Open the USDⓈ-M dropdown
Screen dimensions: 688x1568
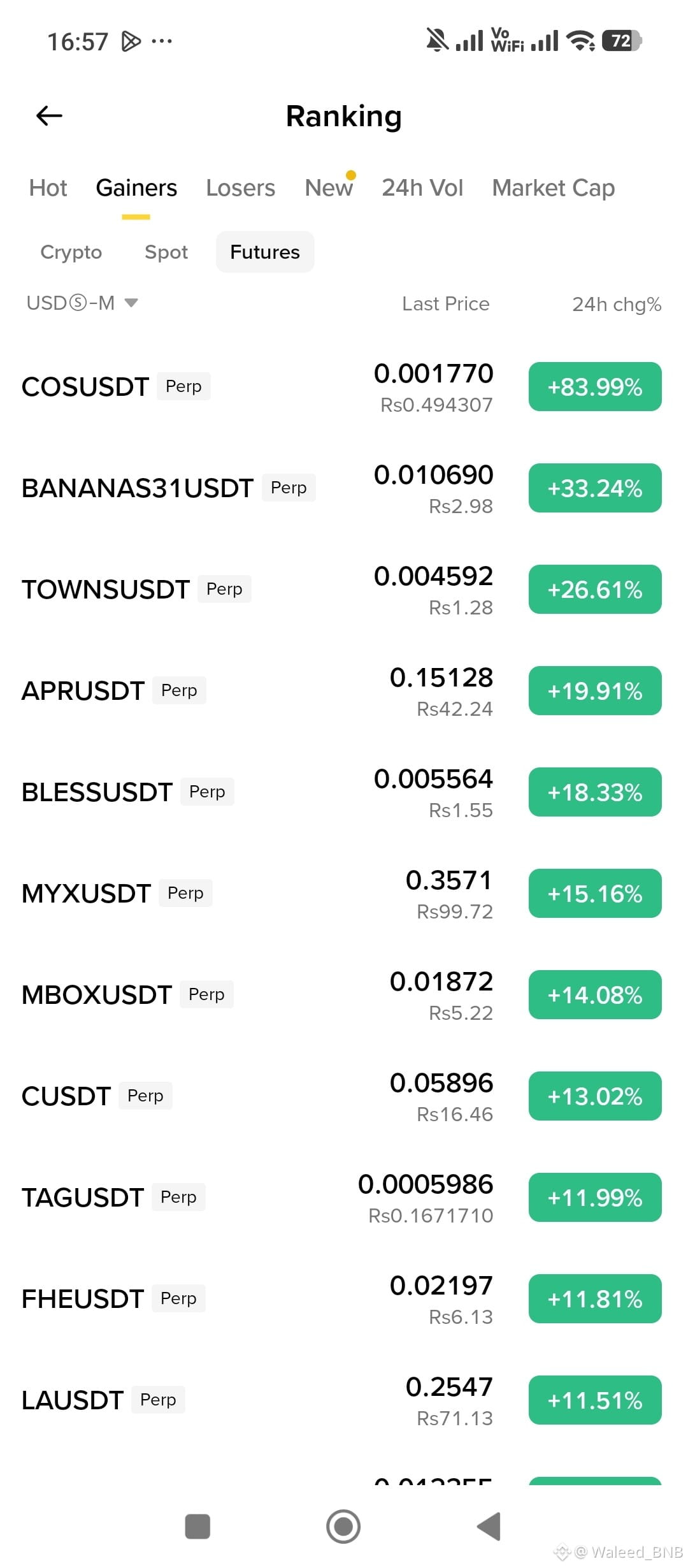(82, 303)
